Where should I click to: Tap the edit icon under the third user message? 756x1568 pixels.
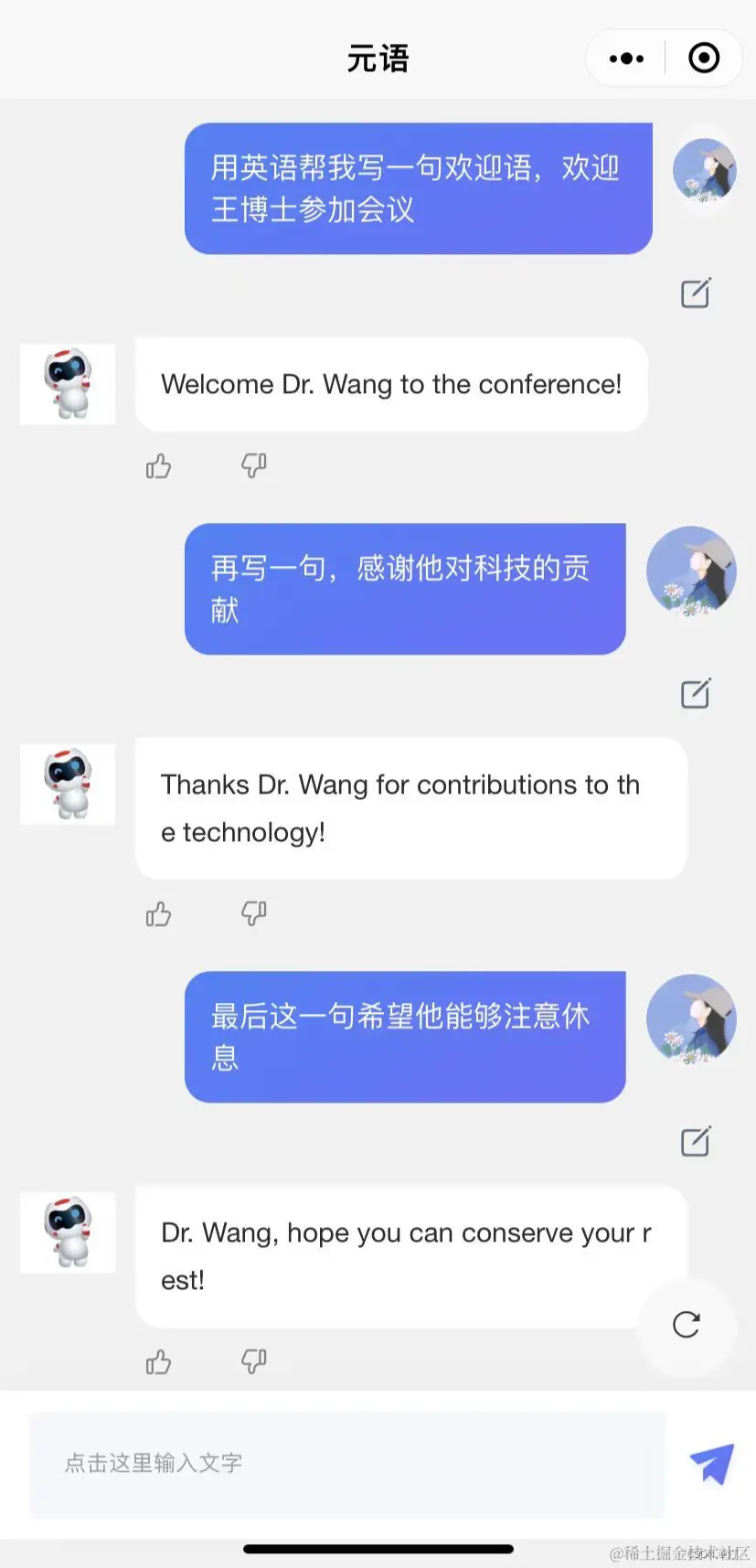pyautogui.click(x=695, y=1140)
